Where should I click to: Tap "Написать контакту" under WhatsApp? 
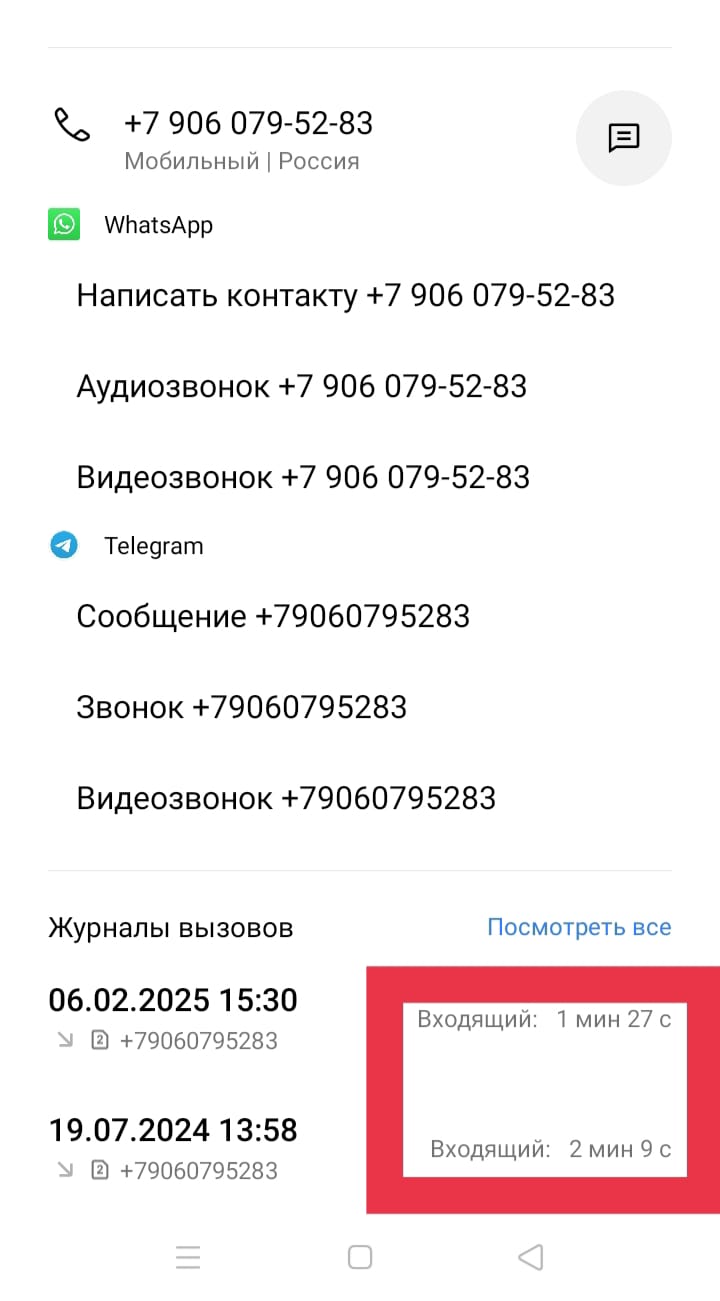(346, 295)
